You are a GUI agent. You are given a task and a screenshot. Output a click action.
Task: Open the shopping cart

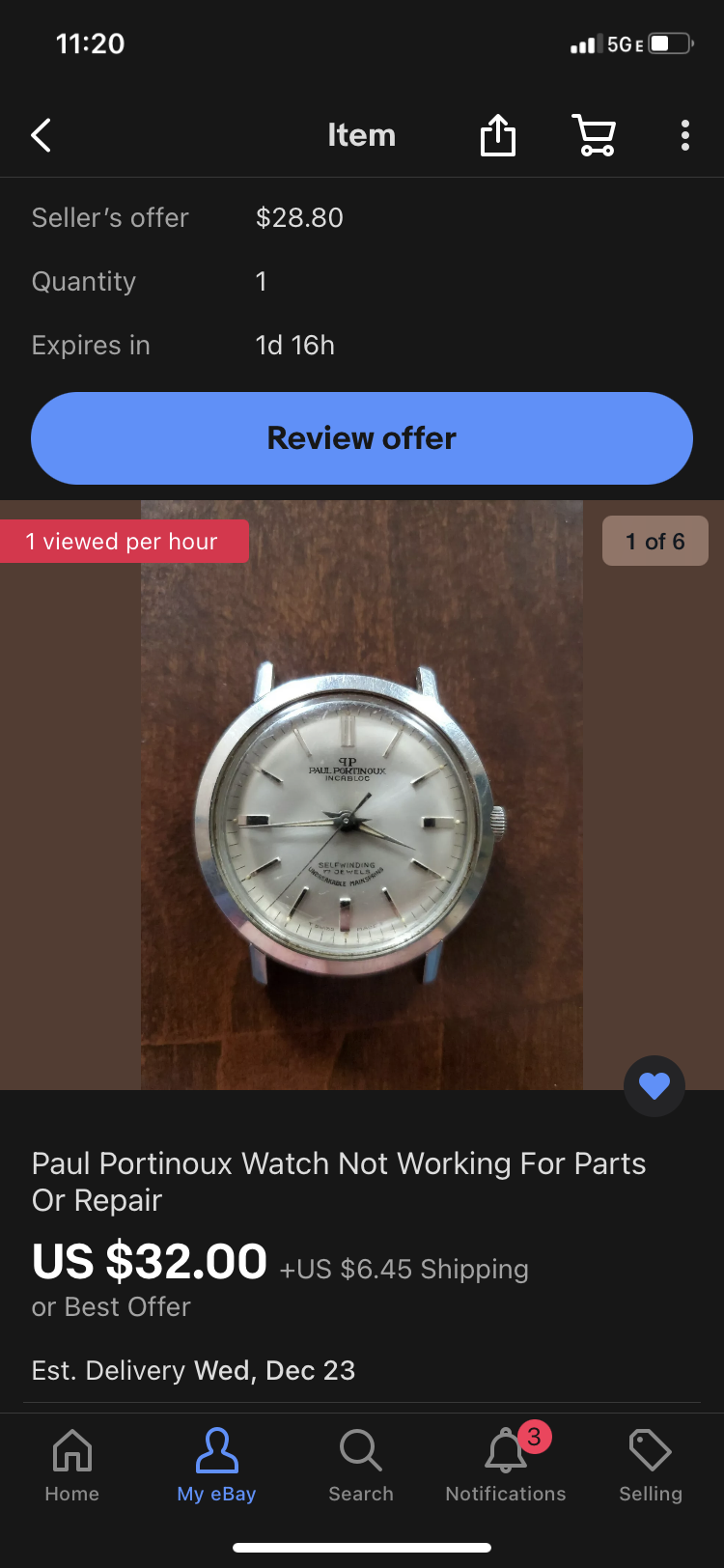[595, 135]
